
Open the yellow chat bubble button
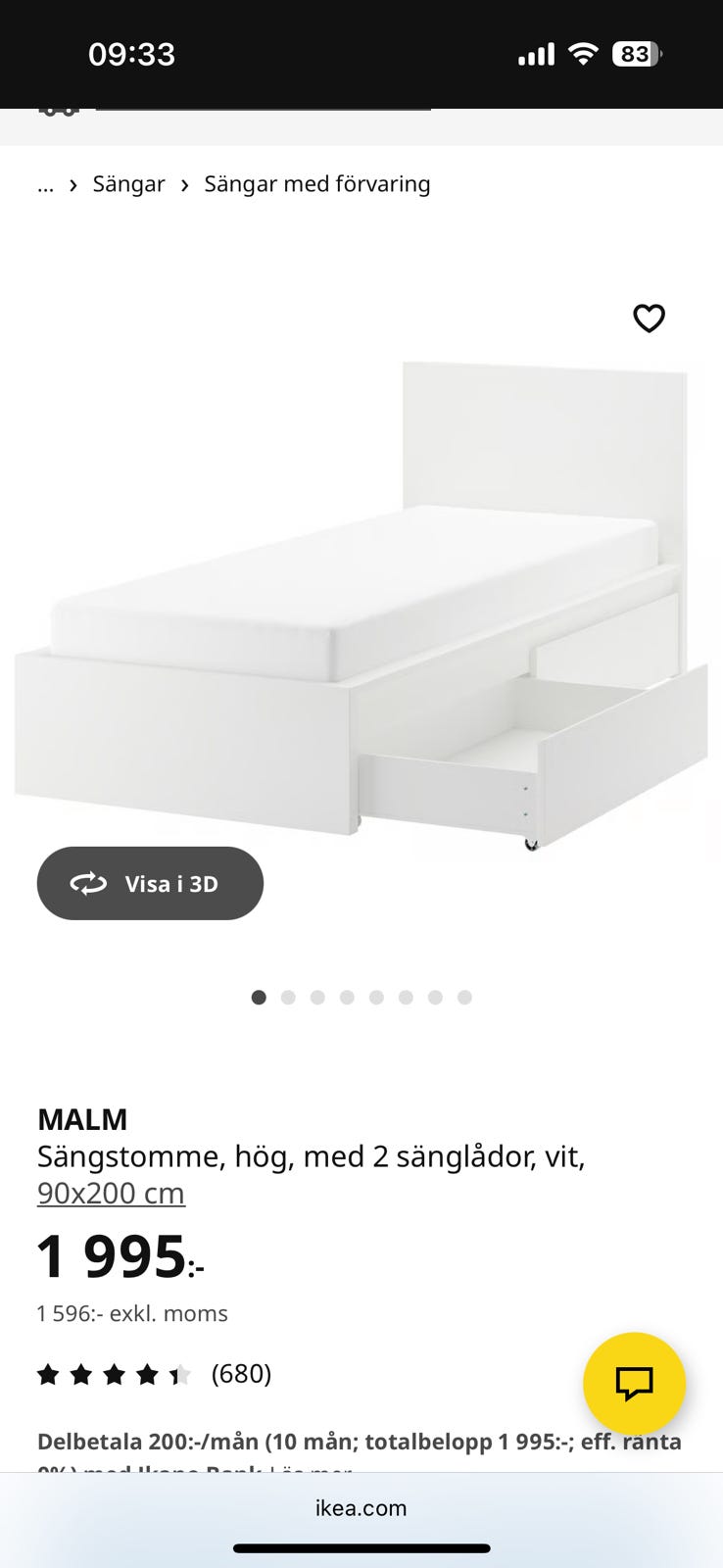634,1383
